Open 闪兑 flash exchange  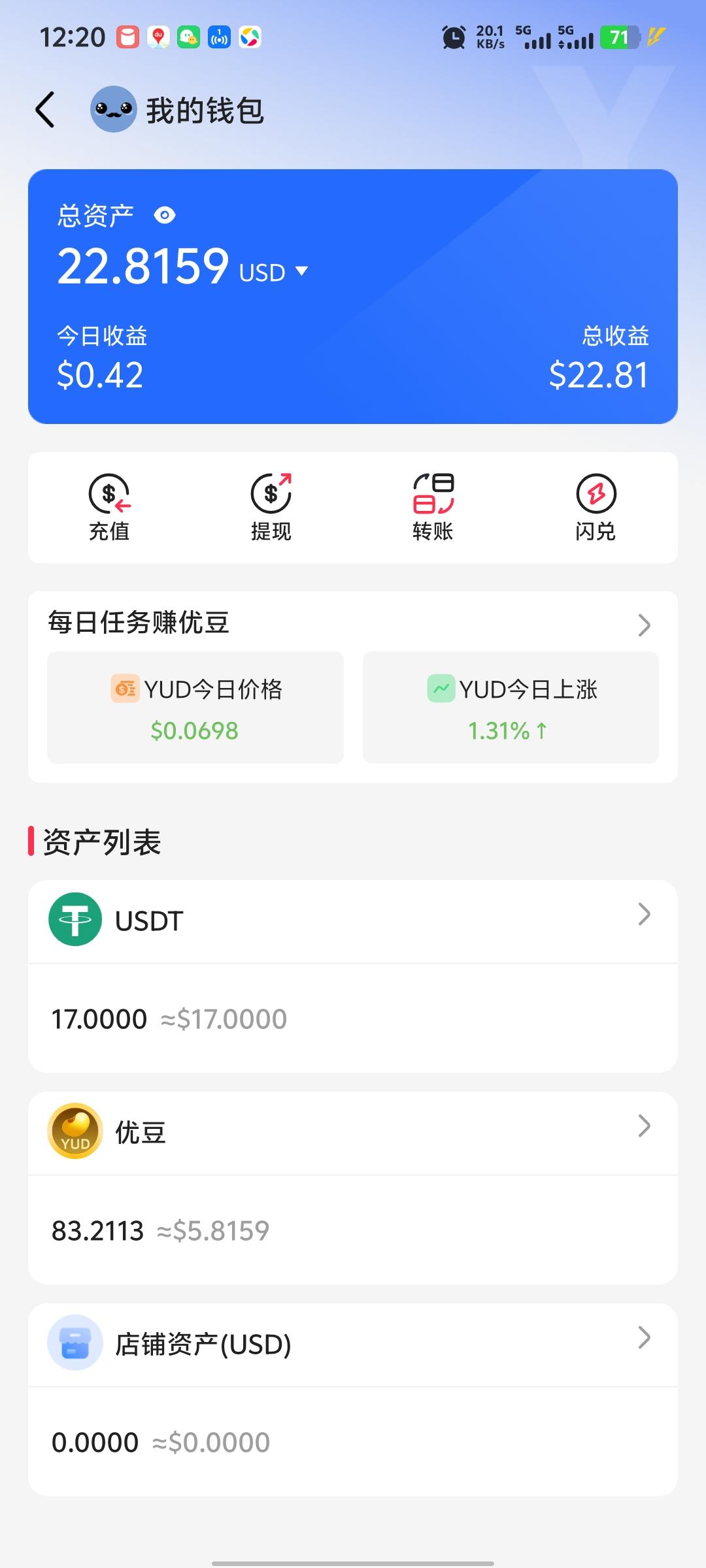(596, 508)
